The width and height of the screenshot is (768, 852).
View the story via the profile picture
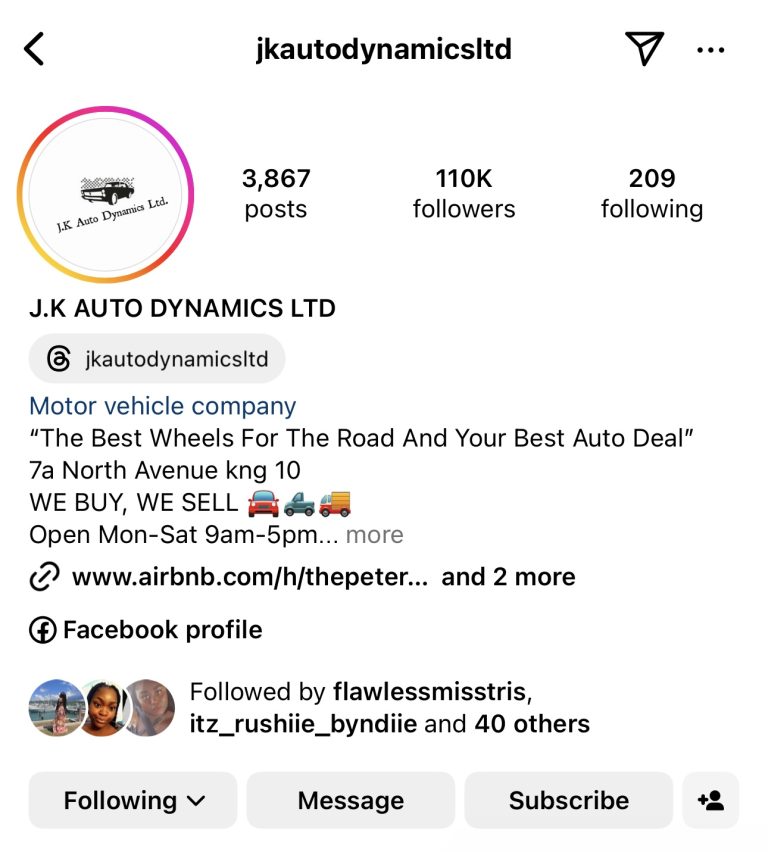coord(106,195)
